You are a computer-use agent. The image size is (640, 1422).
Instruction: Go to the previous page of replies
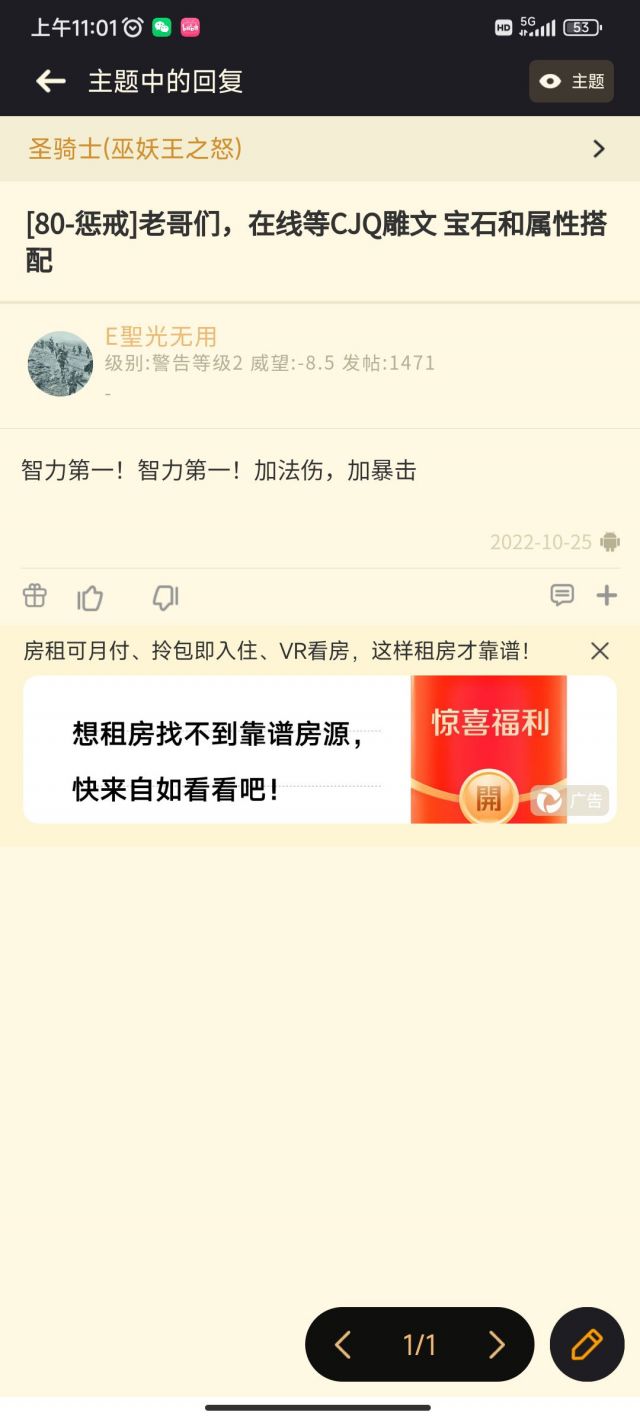[x=343, y=1345]
